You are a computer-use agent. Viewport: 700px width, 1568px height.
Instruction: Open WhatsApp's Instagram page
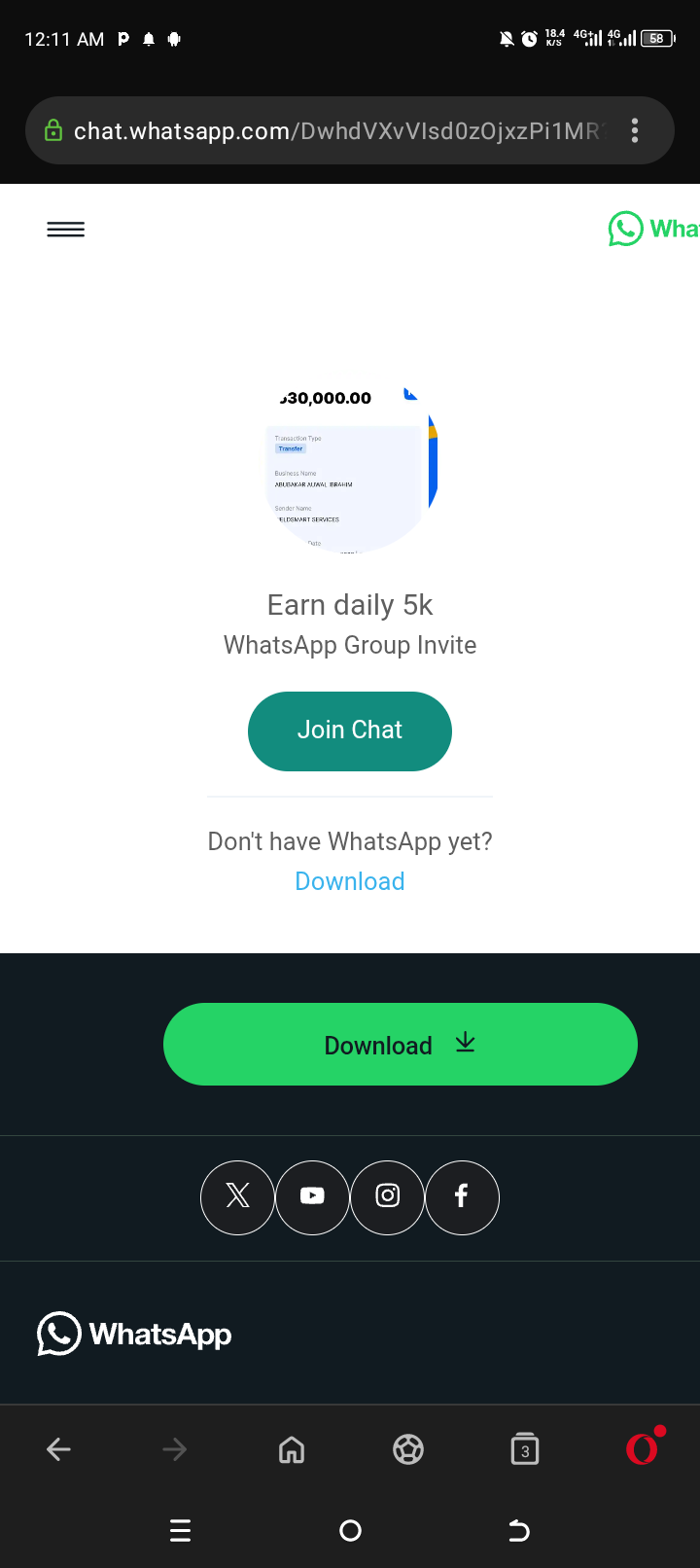[x=387, y=1196]
